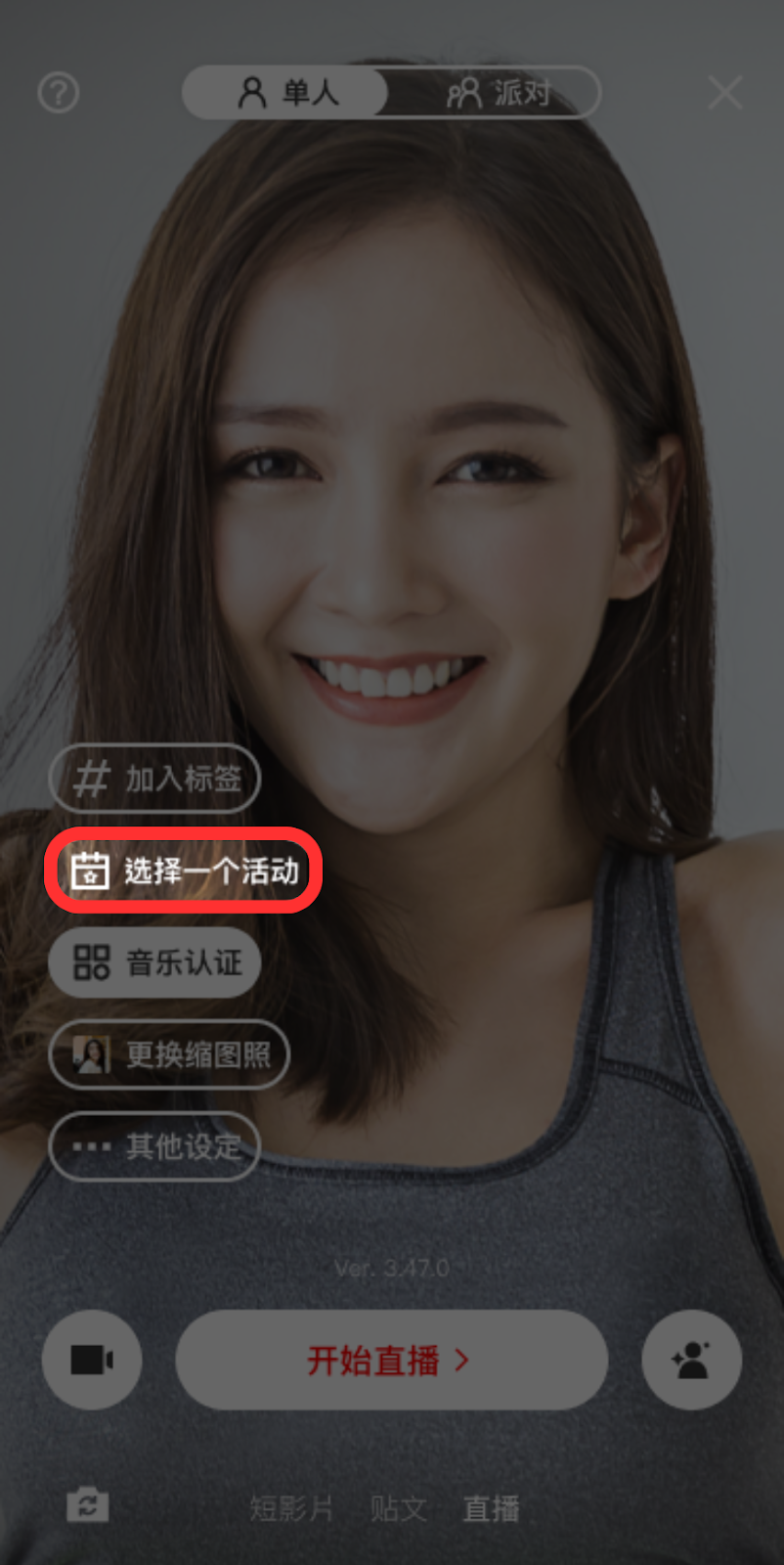784x1565 pixels.
Task: Open 音乐认证 music verification
Action: (x=154, y=962)
